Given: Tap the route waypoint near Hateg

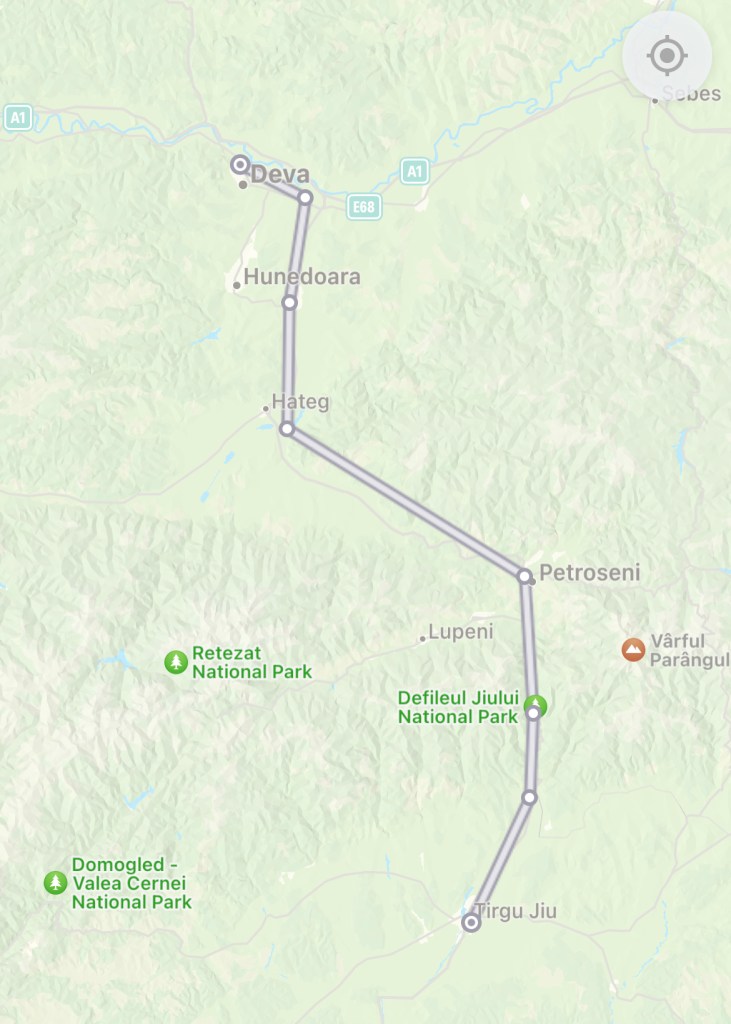Looking at the screenshot, I should click(x=286, y=430).
